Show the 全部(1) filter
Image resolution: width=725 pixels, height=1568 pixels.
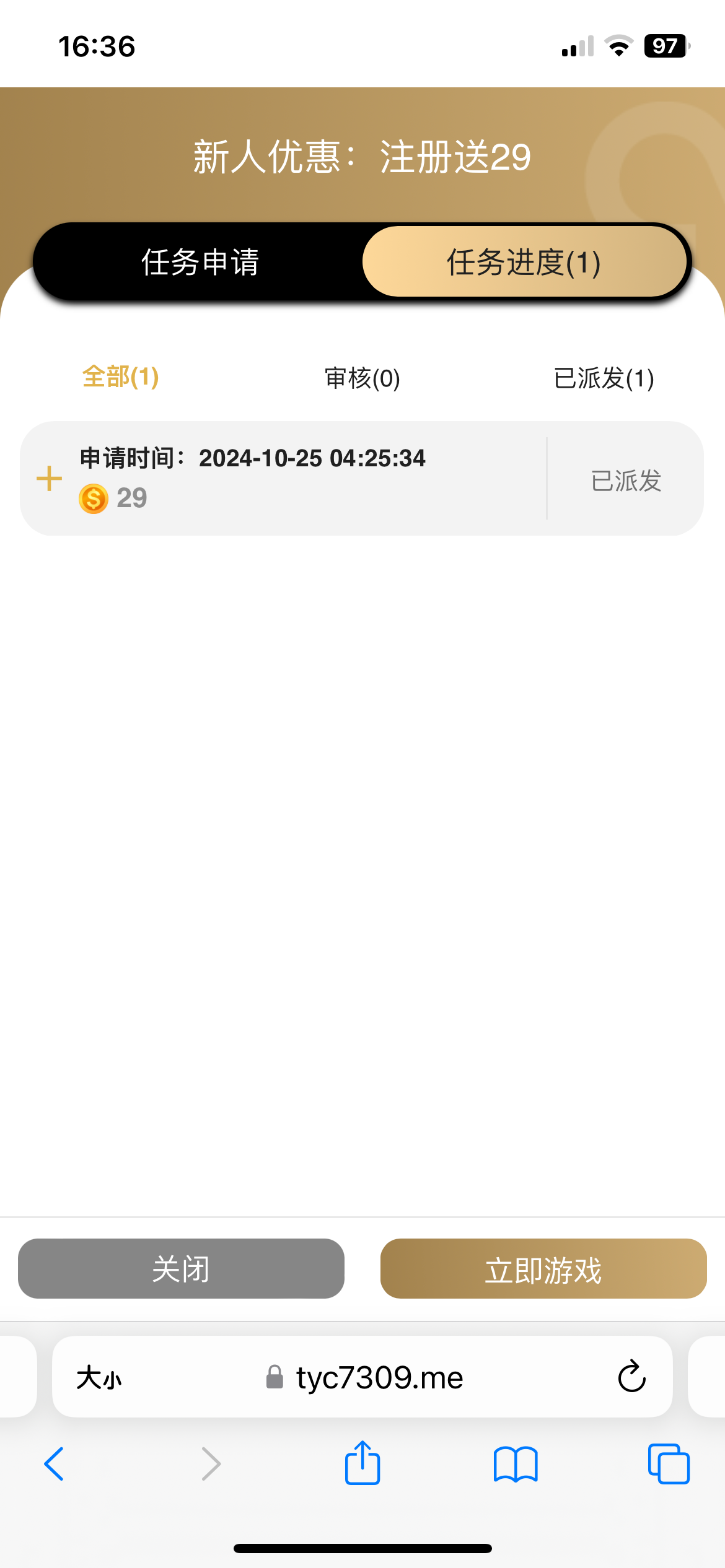coord(121,377)
